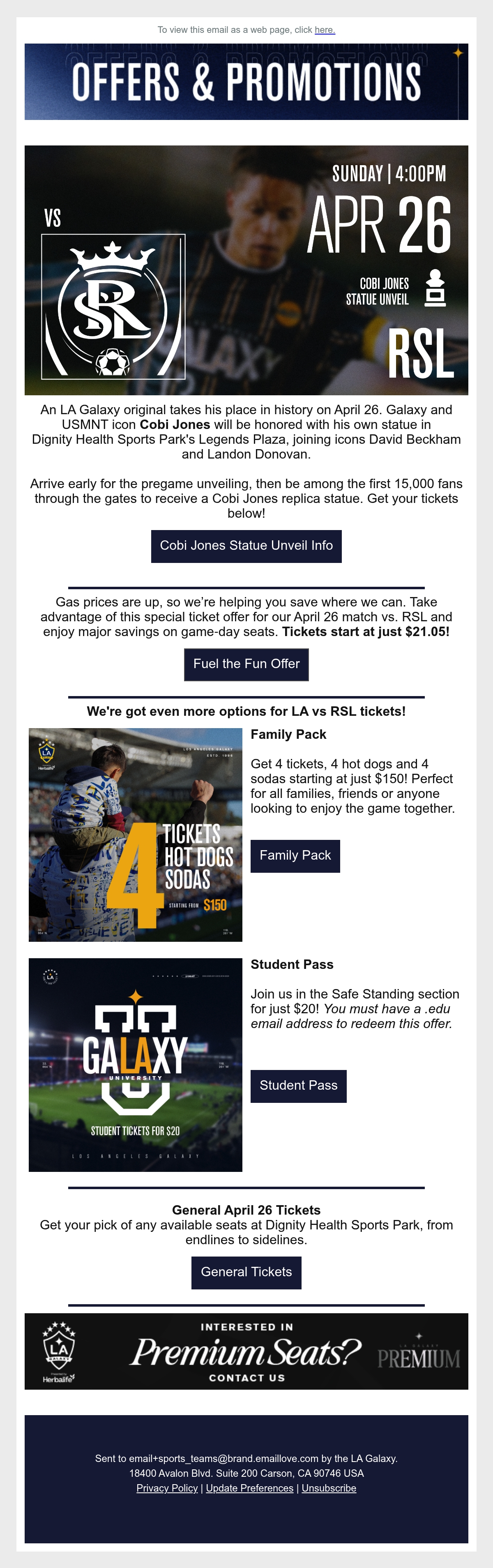Get General Tickets for April 26
Image resolution: width=493 pixels, height=1568 pixels.
coord(246,1272)
